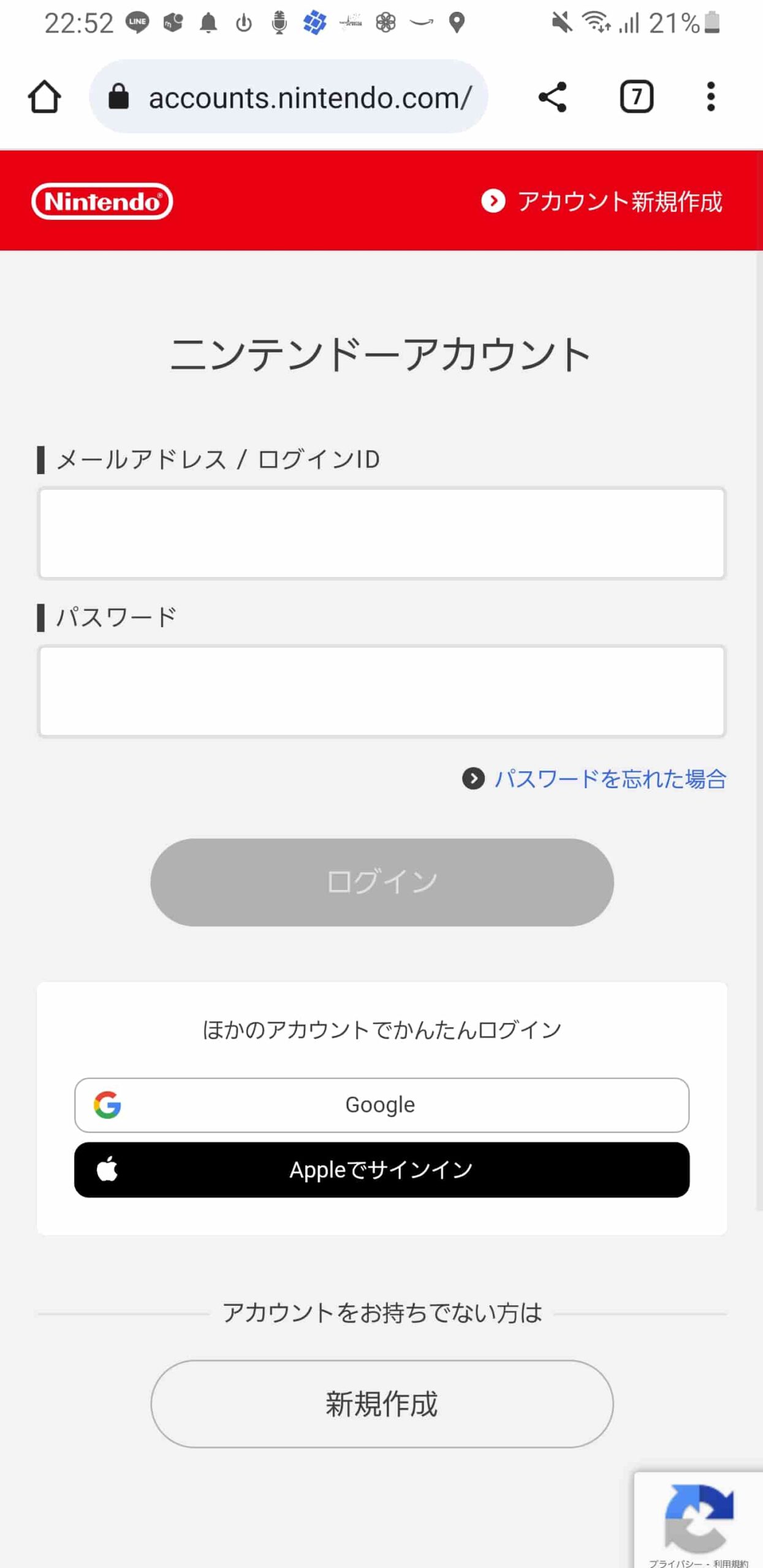763x1568 pixels.
Task: Tap the 新規作成 button
Action: point(382,1404)
